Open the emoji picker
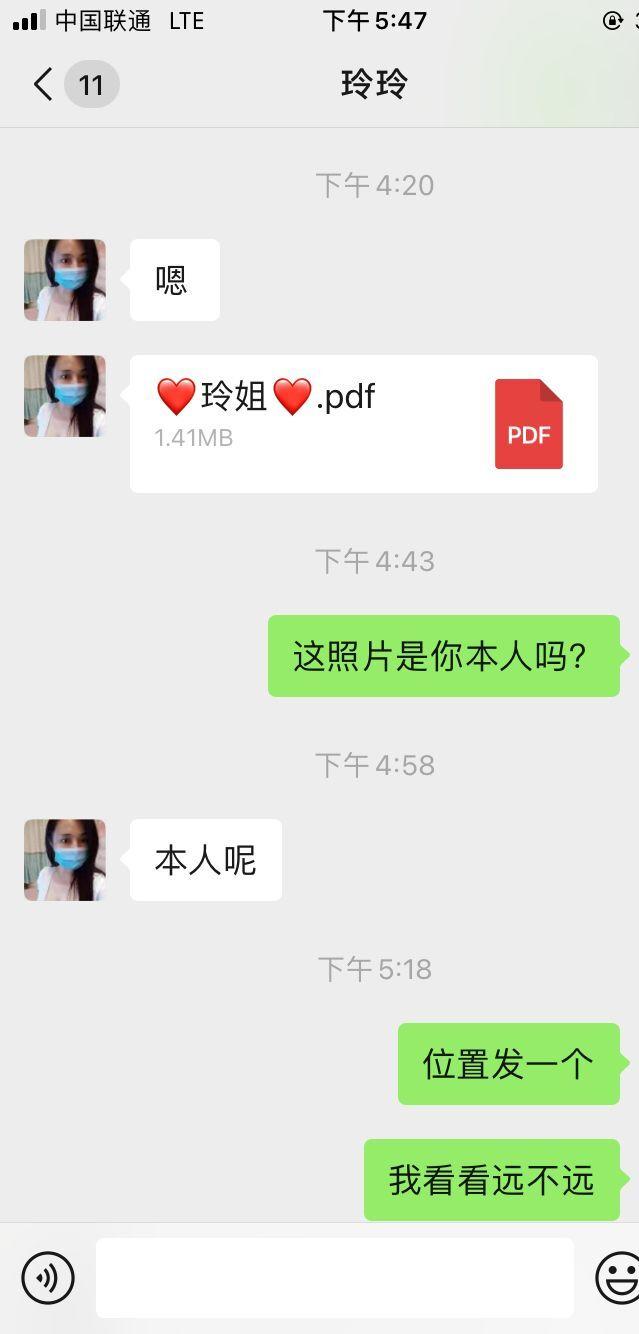 pos(617,1277)
